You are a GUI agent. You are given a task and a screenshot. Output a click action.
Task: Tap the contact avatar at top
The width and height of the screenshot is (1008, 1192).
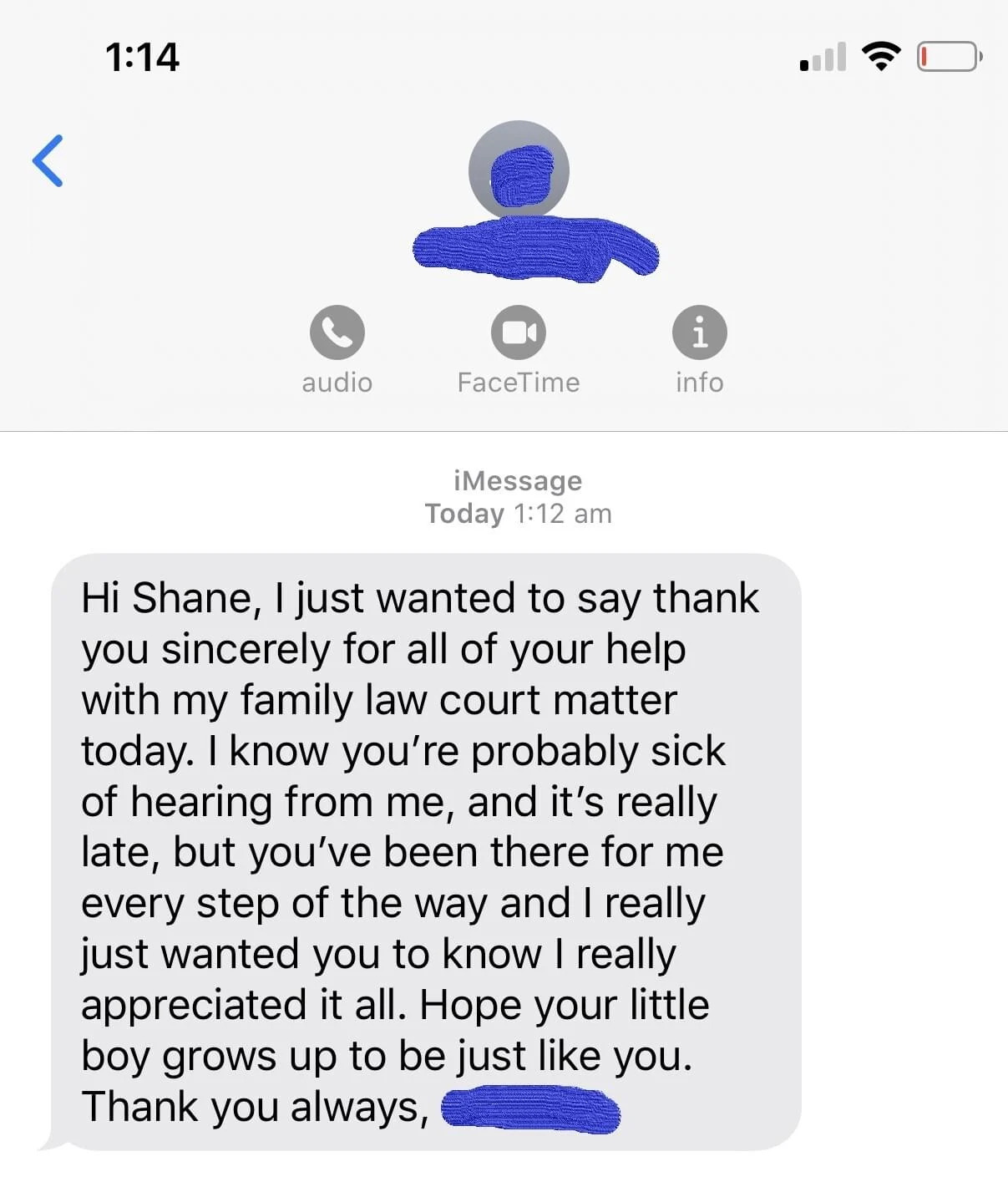tap(519, 171)
